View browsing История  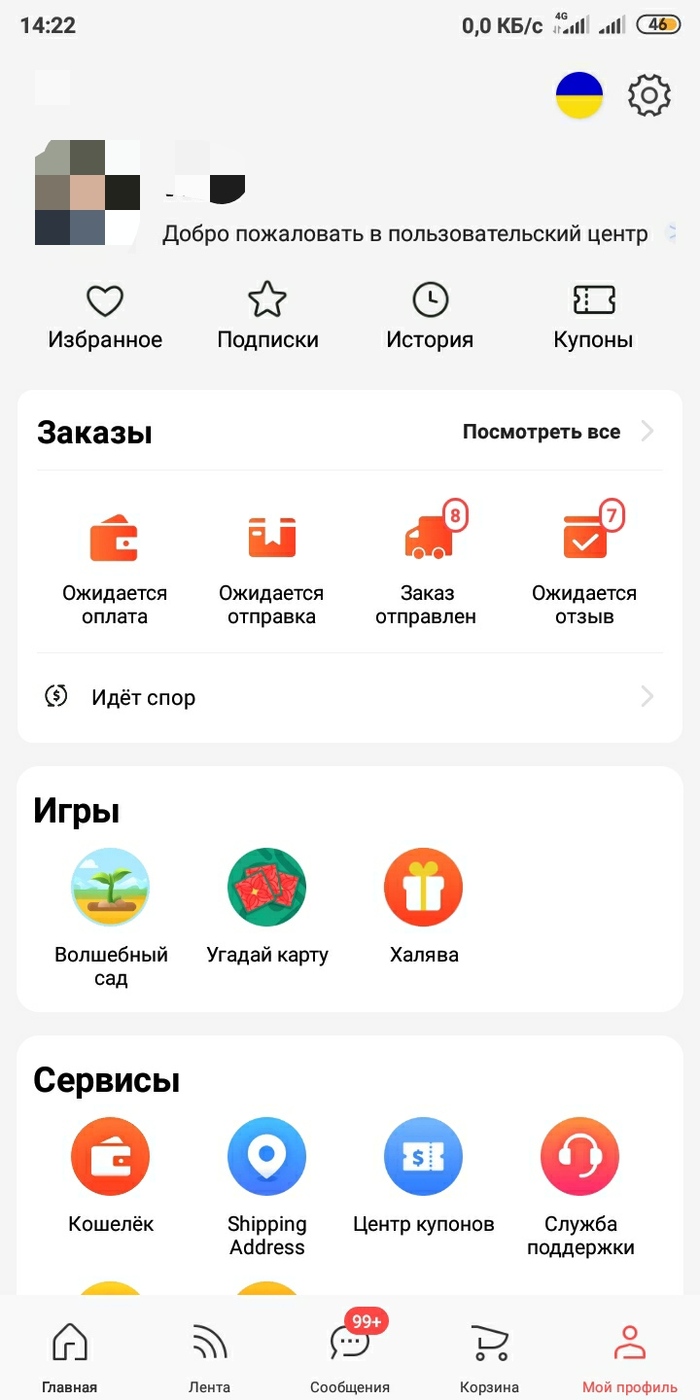click(430, 317)
